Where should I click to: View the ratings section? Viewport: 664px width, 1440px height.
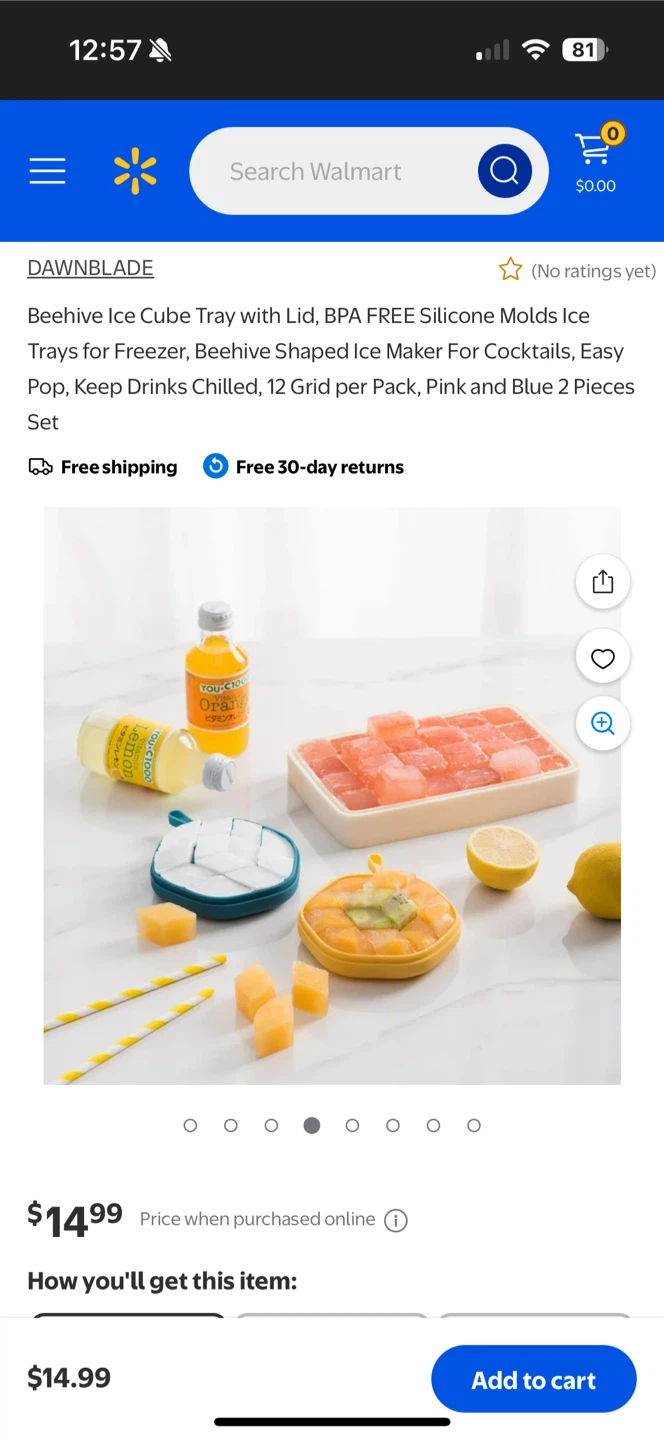coord(577,270)
